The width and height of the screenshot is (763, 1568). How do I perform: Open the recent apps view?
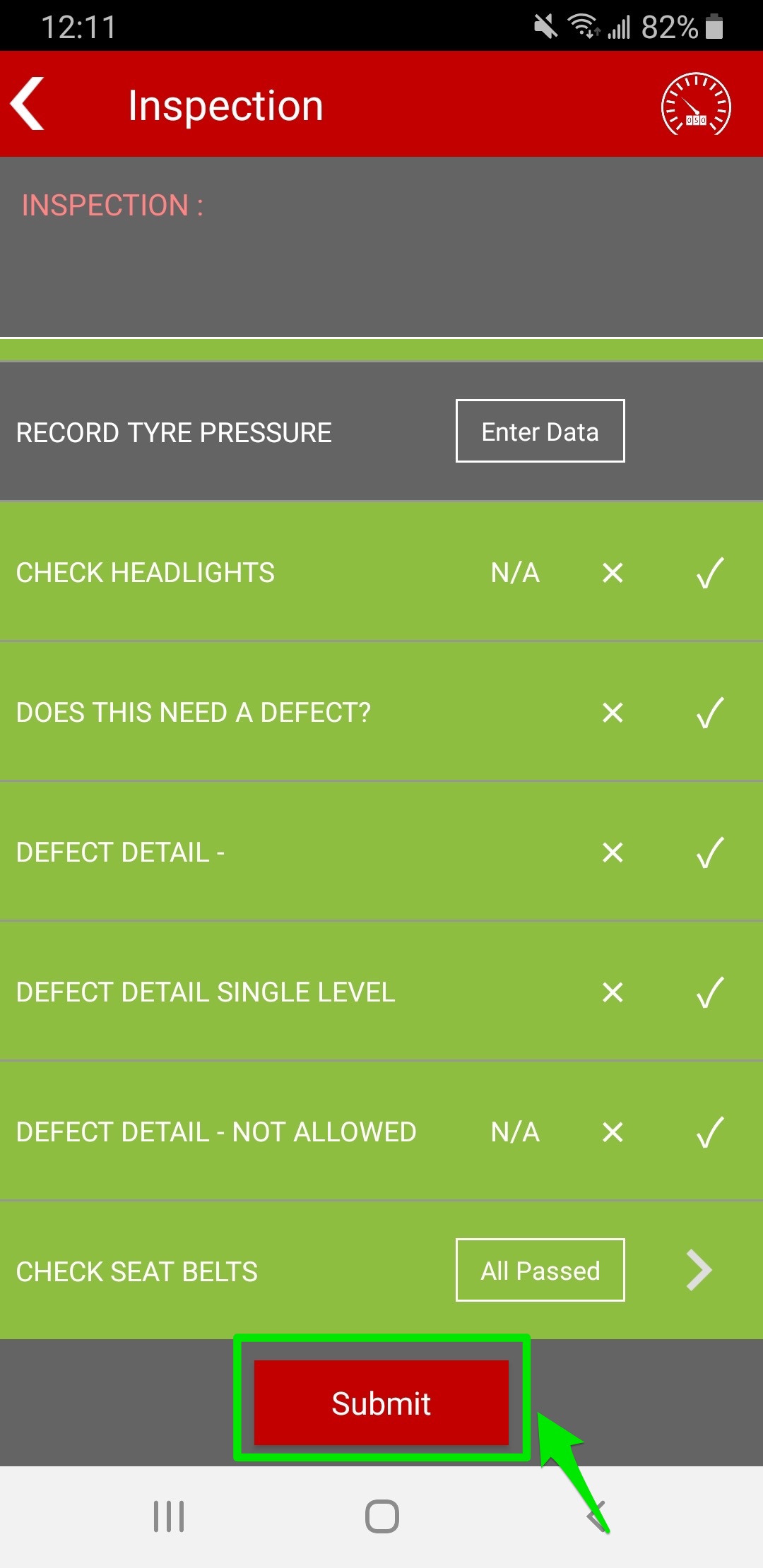(x=169, y=1516)
